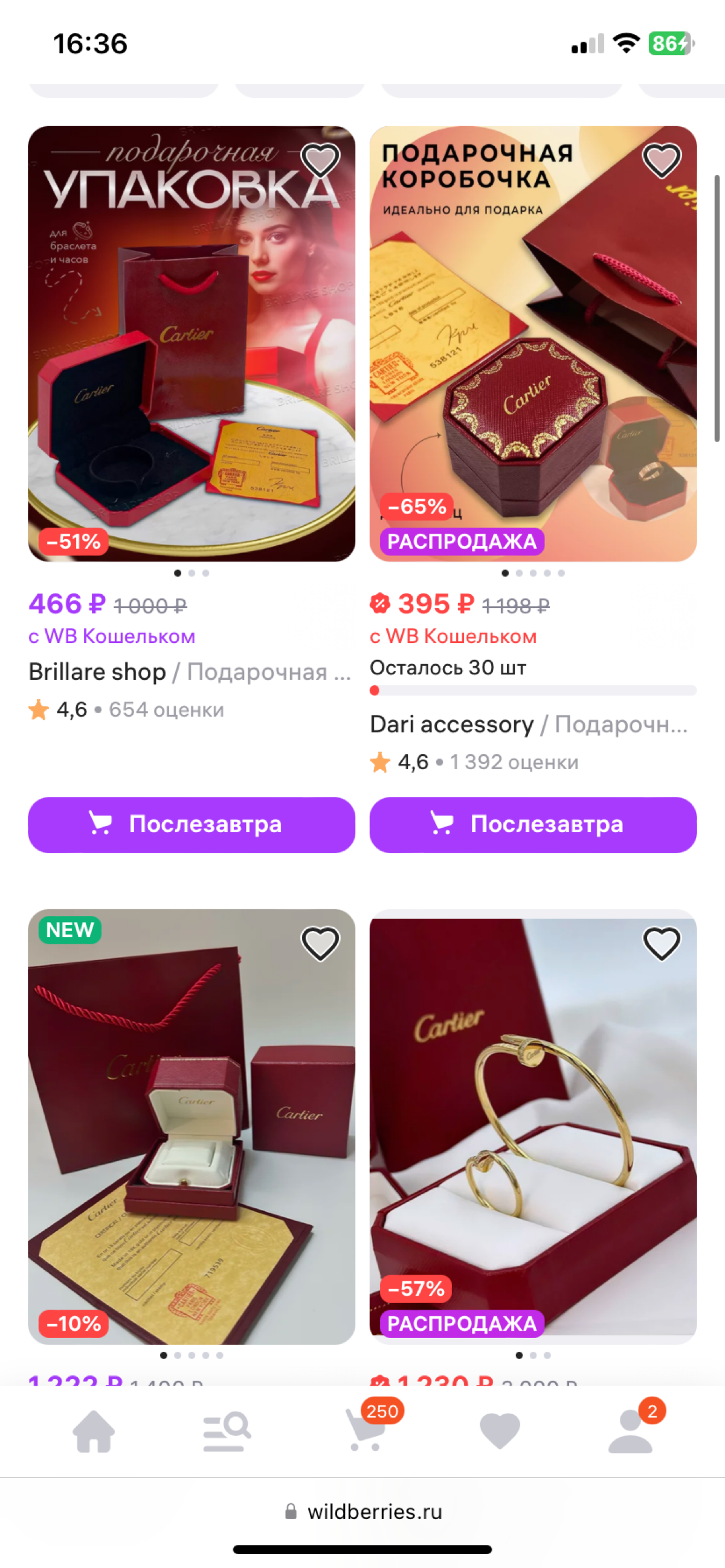Click the star rating icon near 654 оценки
The height and width of the screenshot is (1568, 725).
point(39,710)
